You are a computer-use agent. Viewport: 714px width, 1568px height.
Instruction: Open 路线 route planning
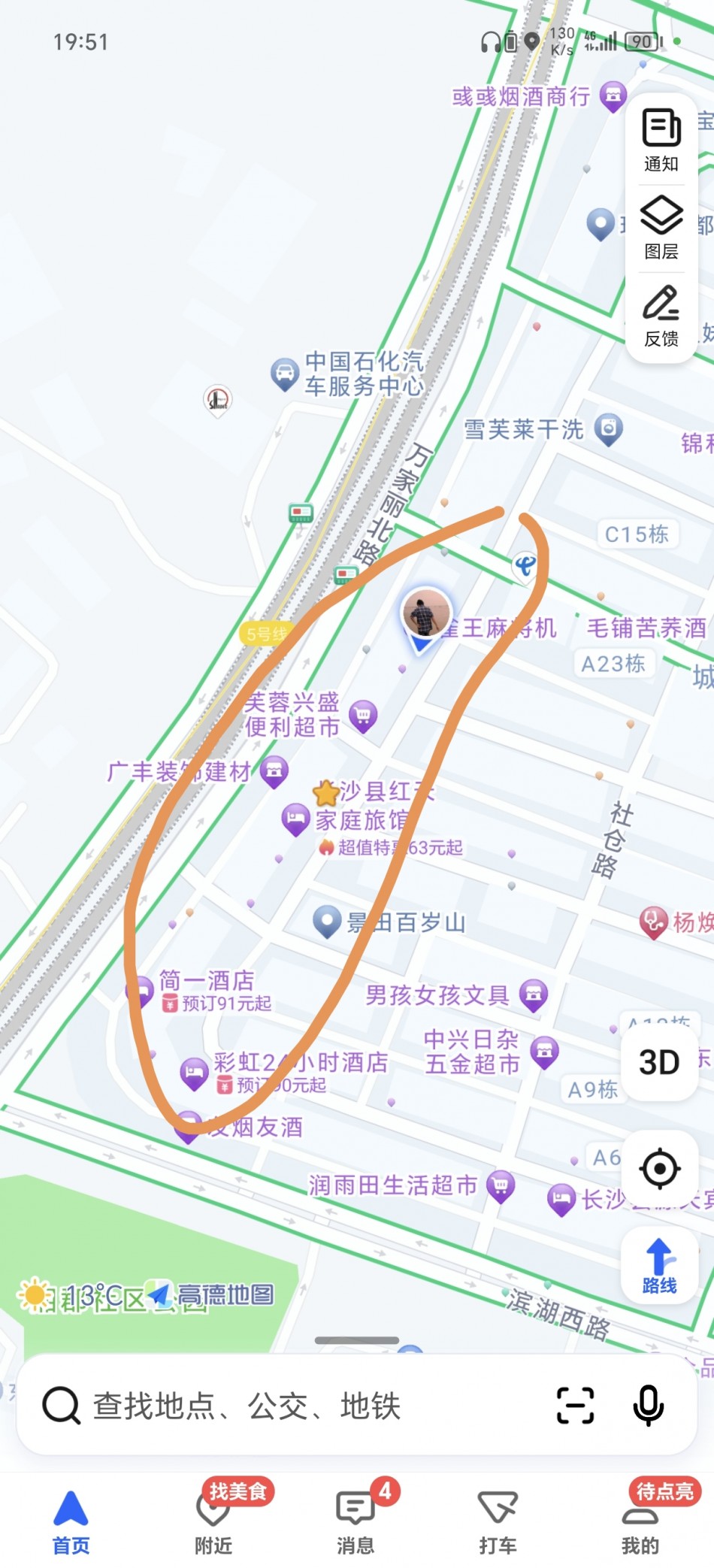coord(659,1266)
